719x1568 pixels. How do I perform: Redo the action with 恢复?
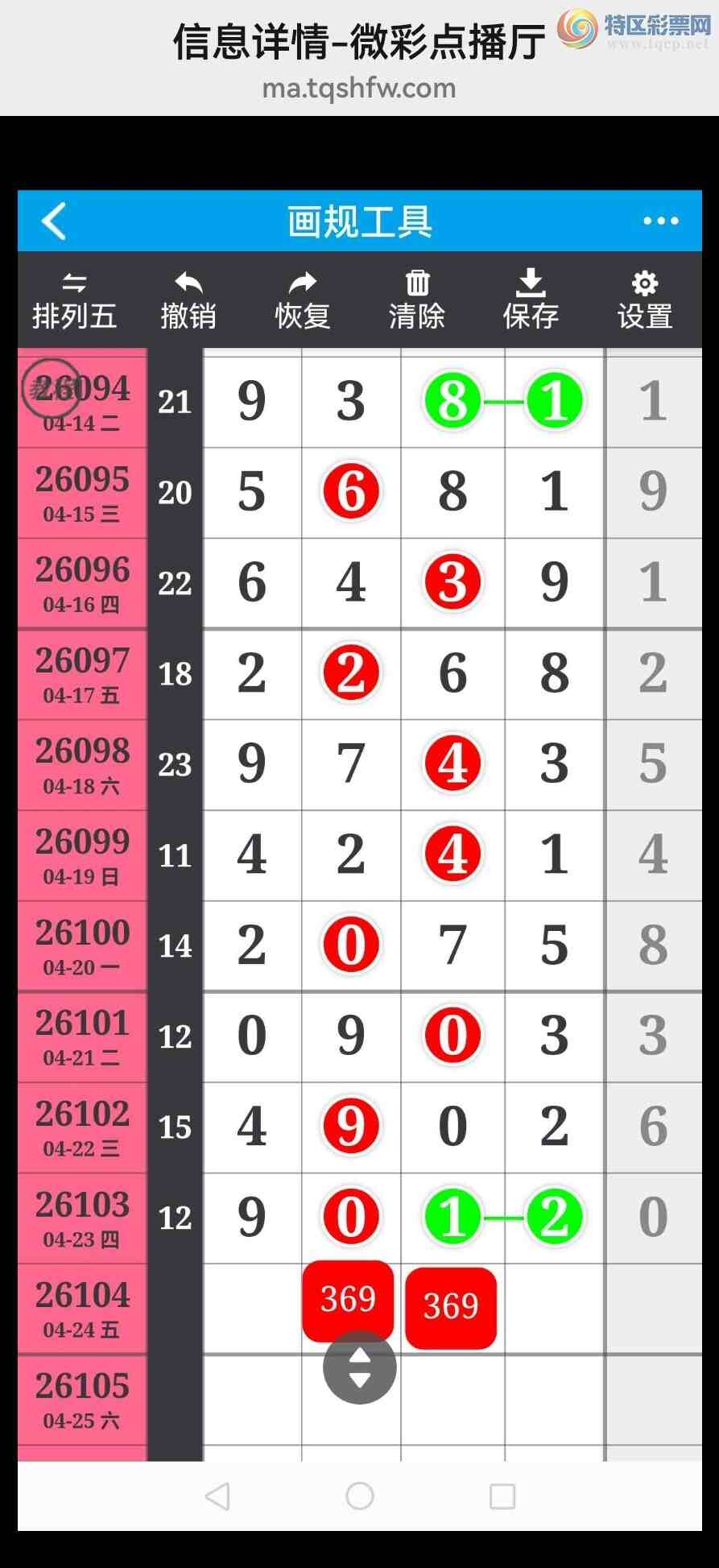pos(303,301)
